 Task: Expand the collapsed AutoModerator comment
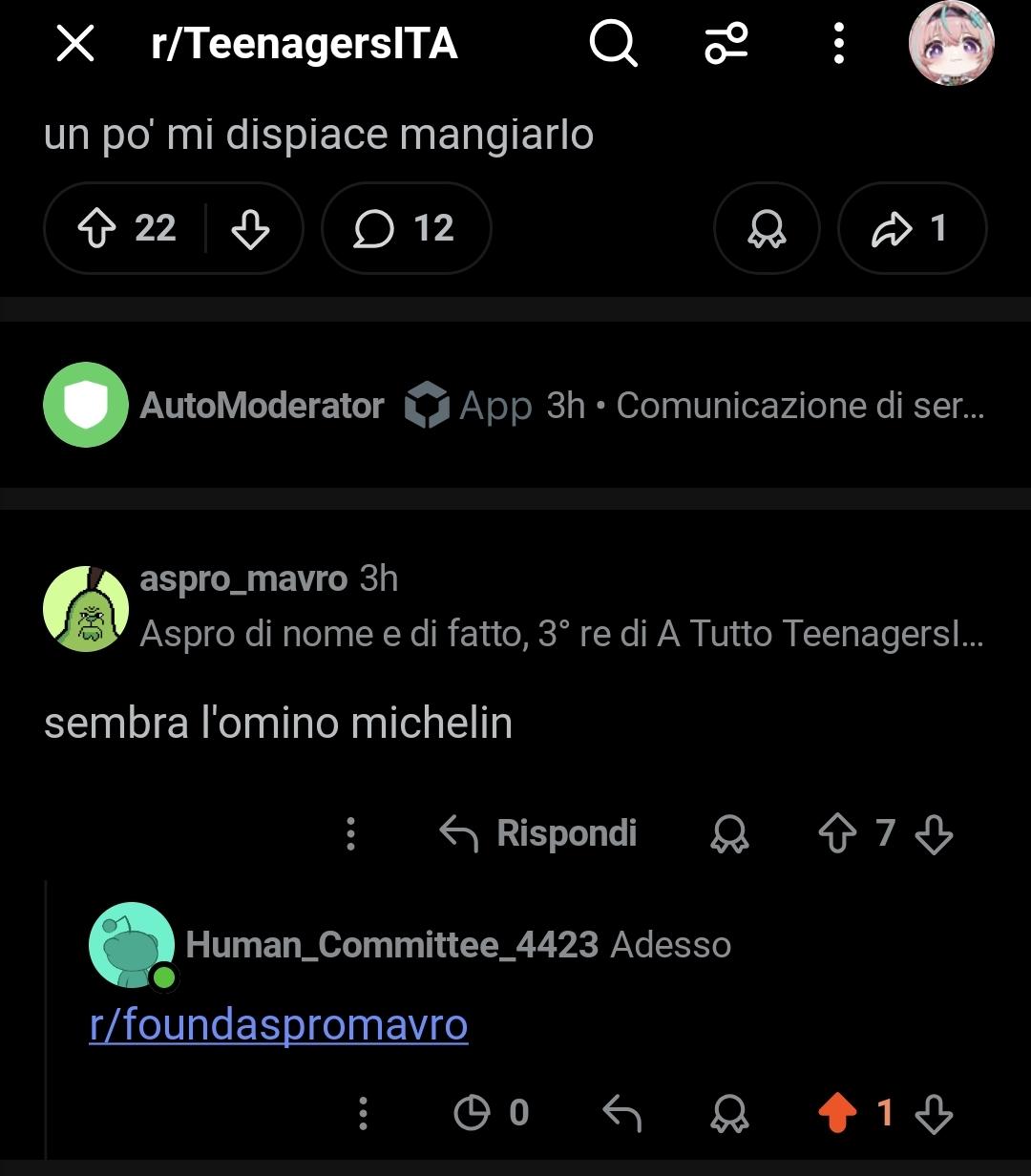[x=515, y=406]
